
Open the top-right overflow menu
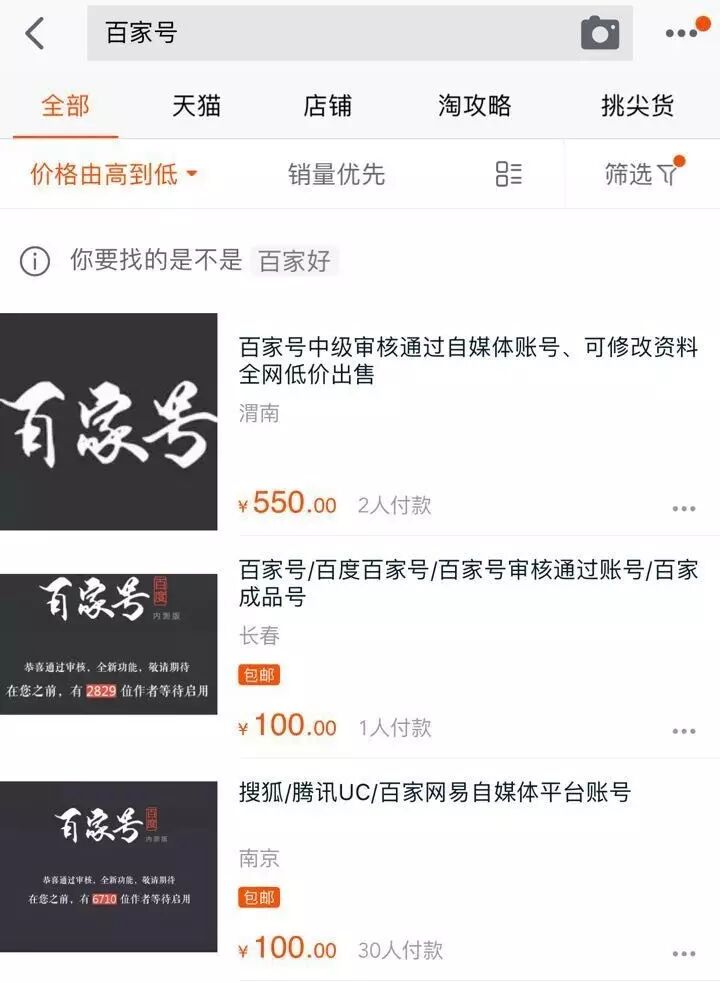click(x=683, y=33)
